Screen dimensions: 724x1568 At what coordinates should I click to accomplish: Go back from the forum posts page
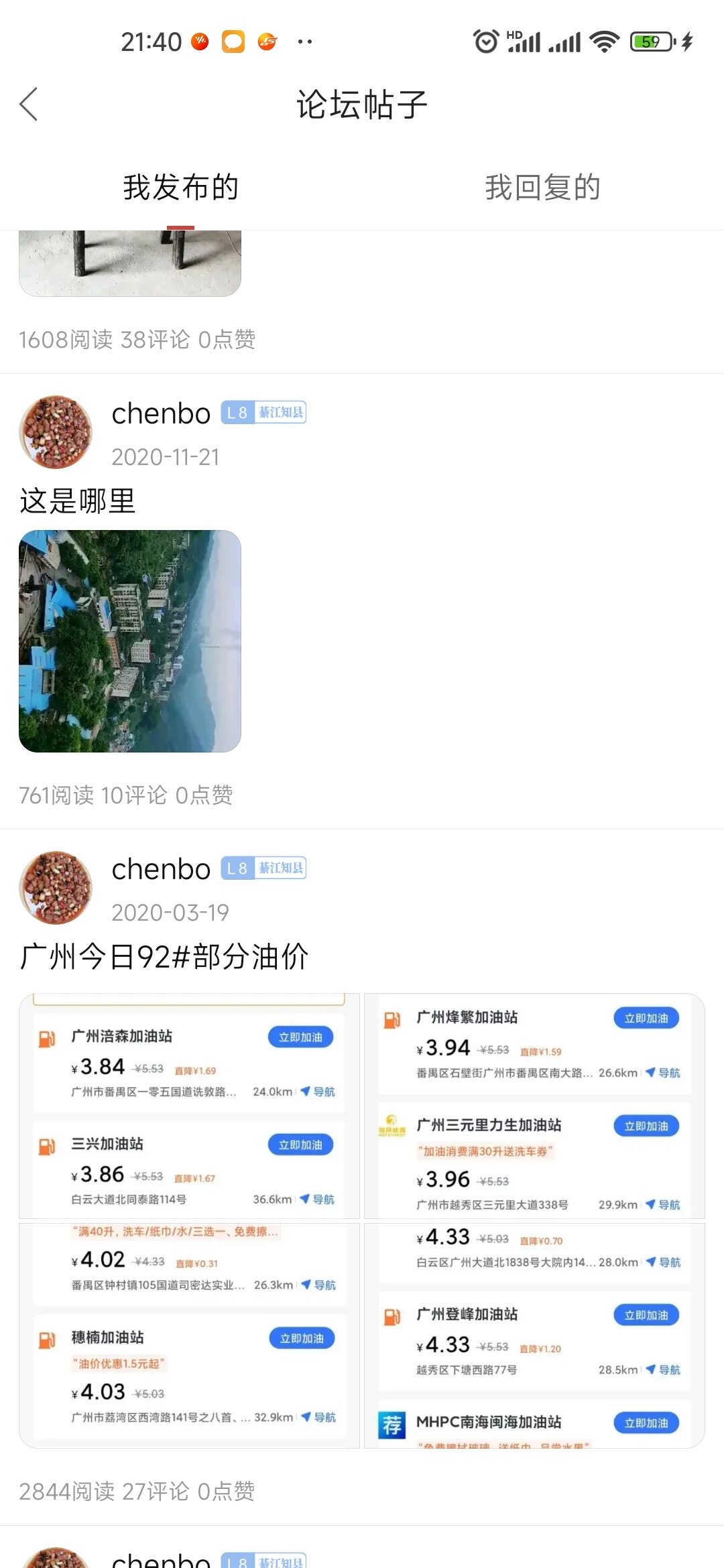(x=29, y=105)
